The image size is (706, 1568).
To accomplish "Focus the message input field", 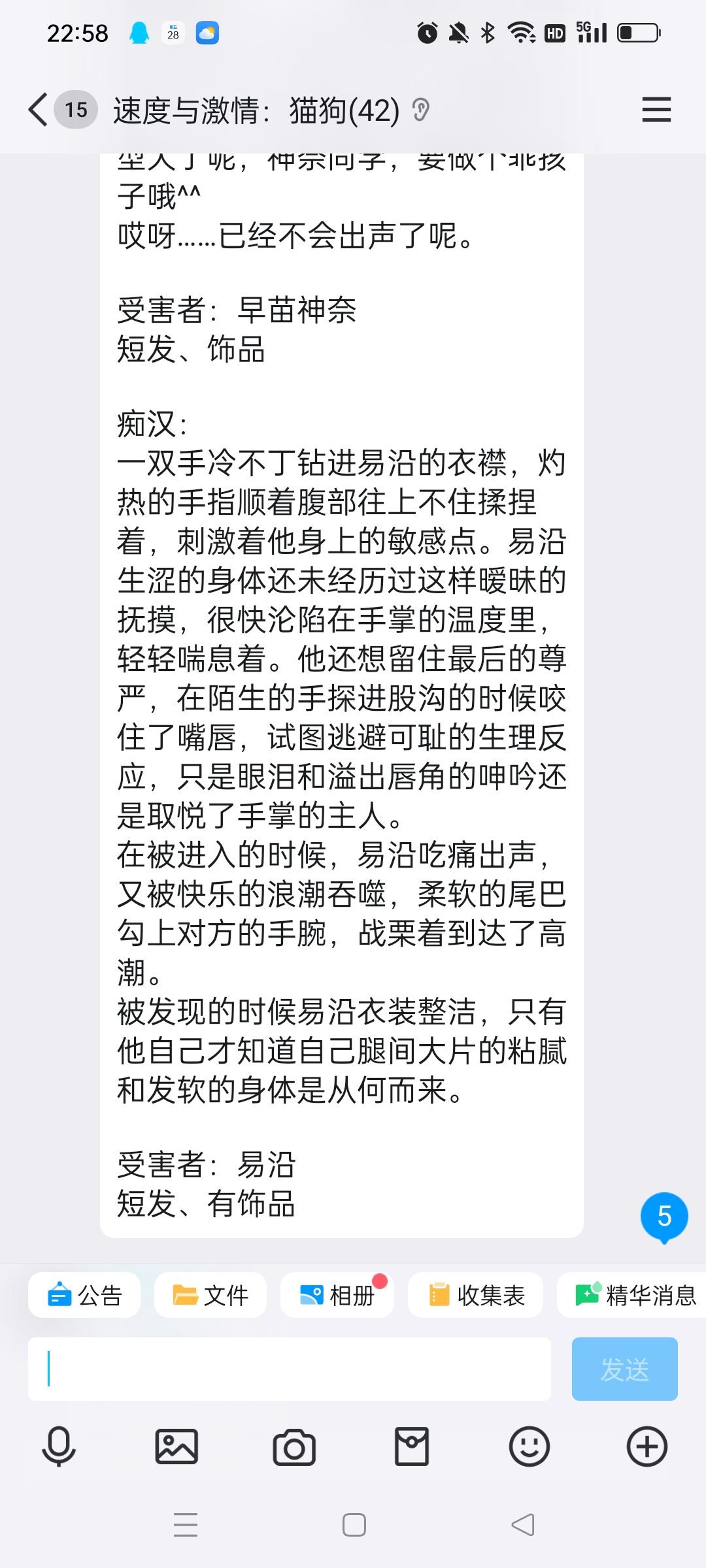I will [289, 1369].
